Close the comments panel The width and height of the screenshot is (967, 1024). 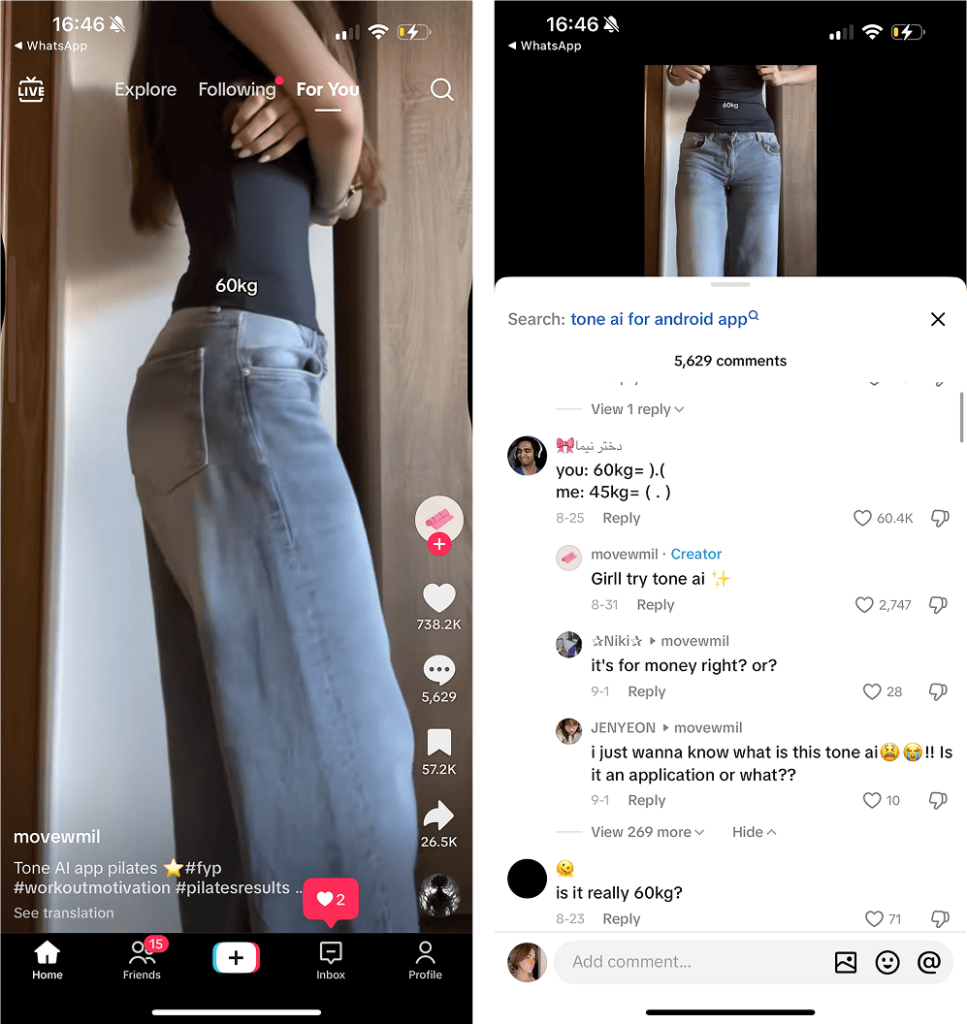click(x=937, y=319)
